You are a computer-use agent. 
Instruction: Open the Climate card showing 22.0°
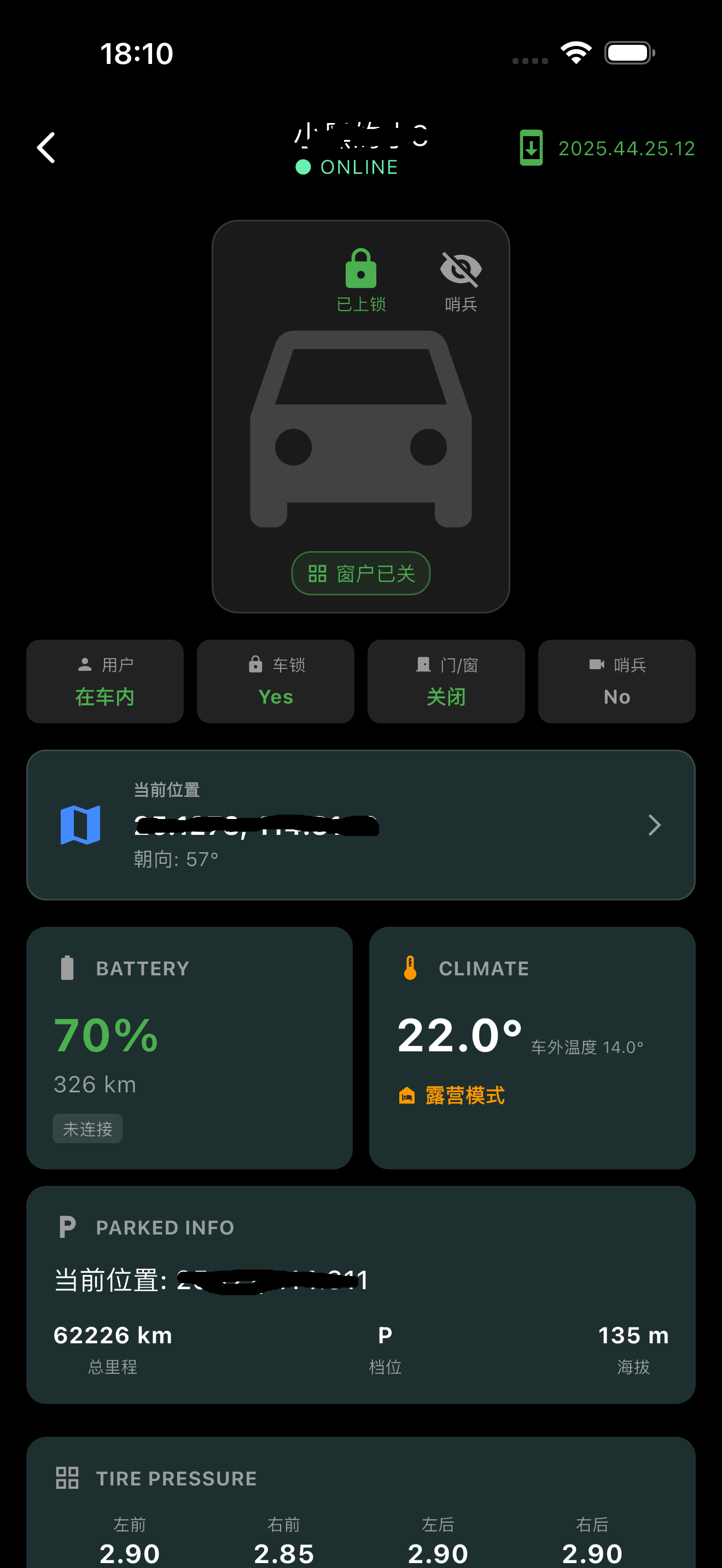532,1047
